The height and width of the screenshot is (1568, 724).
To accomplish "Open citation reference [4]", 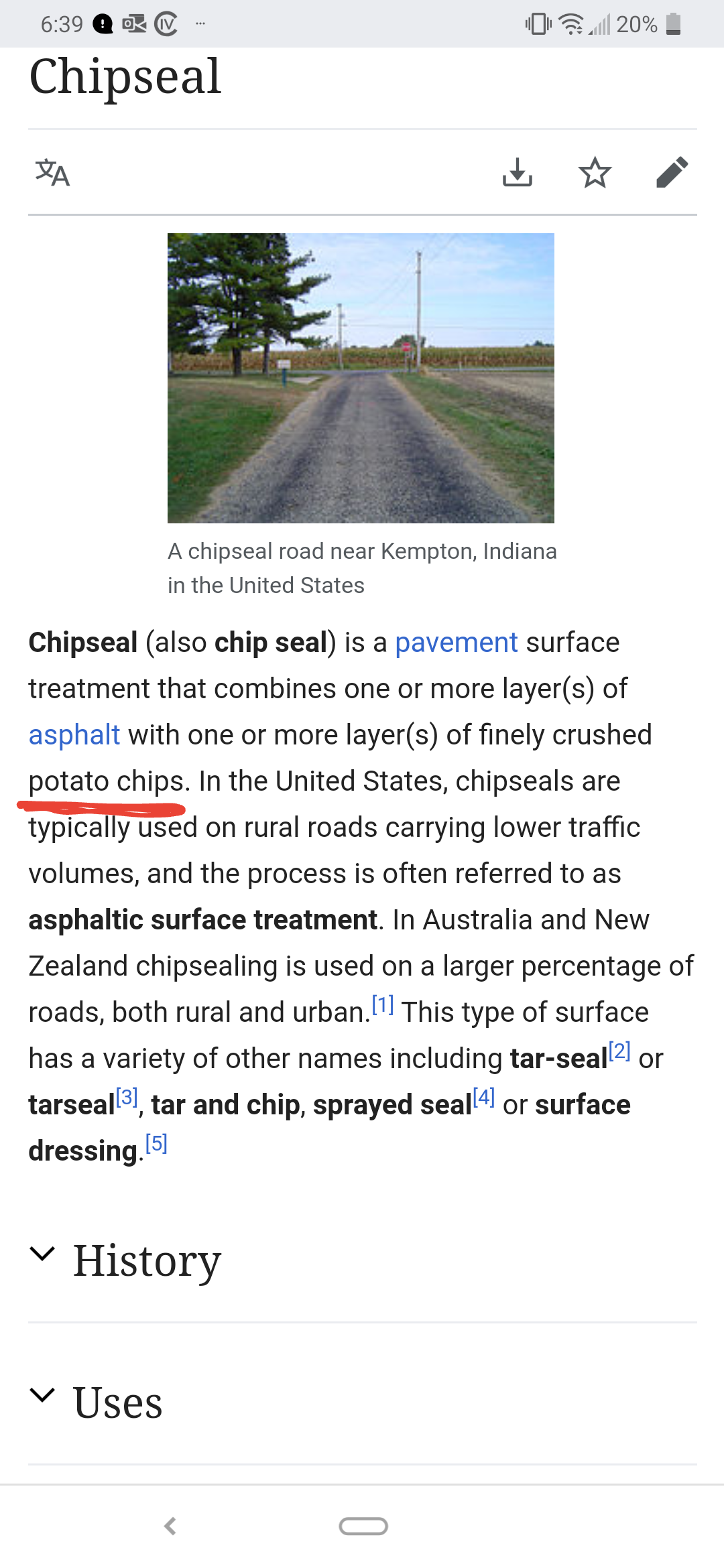I will coord(484,1097).
